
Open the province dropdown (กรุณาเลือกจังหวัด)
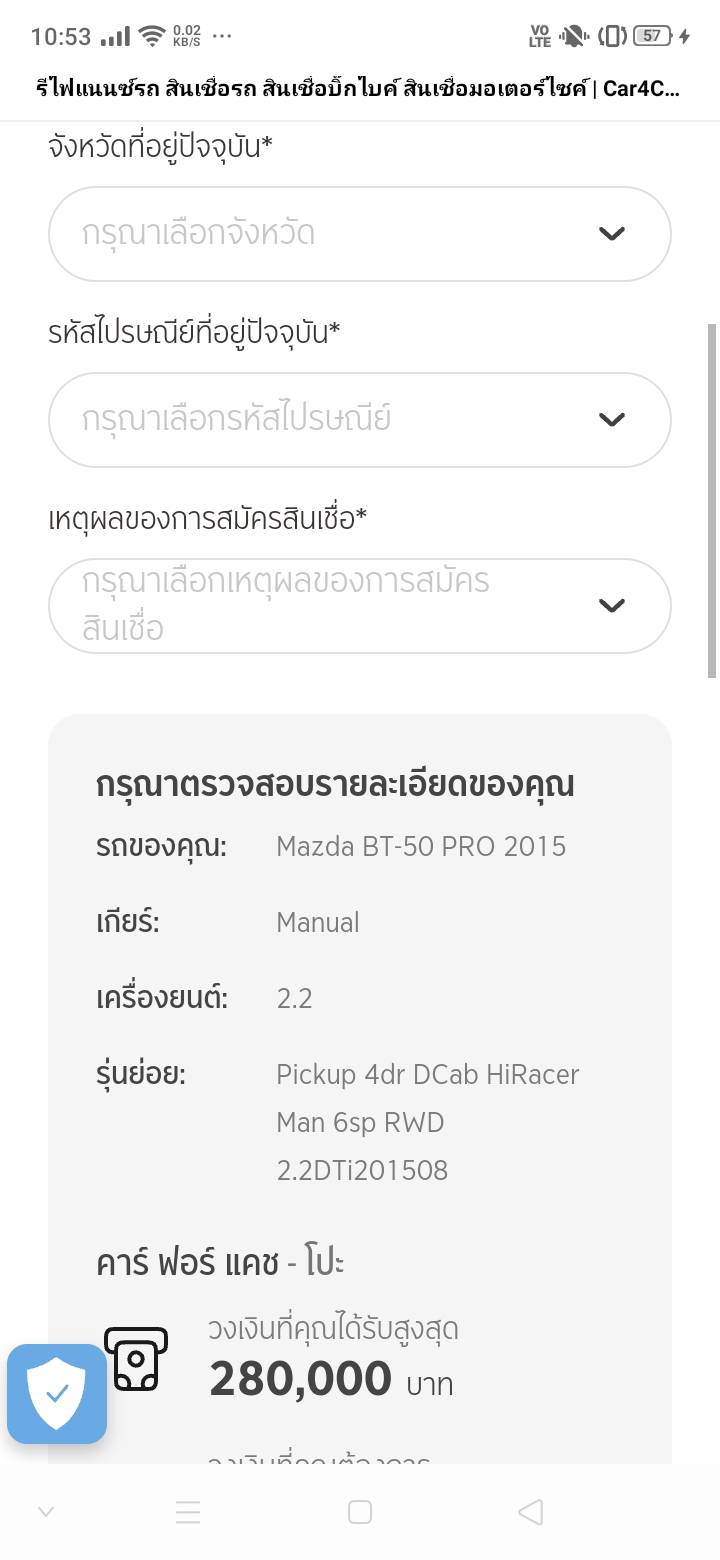[359, 234]
